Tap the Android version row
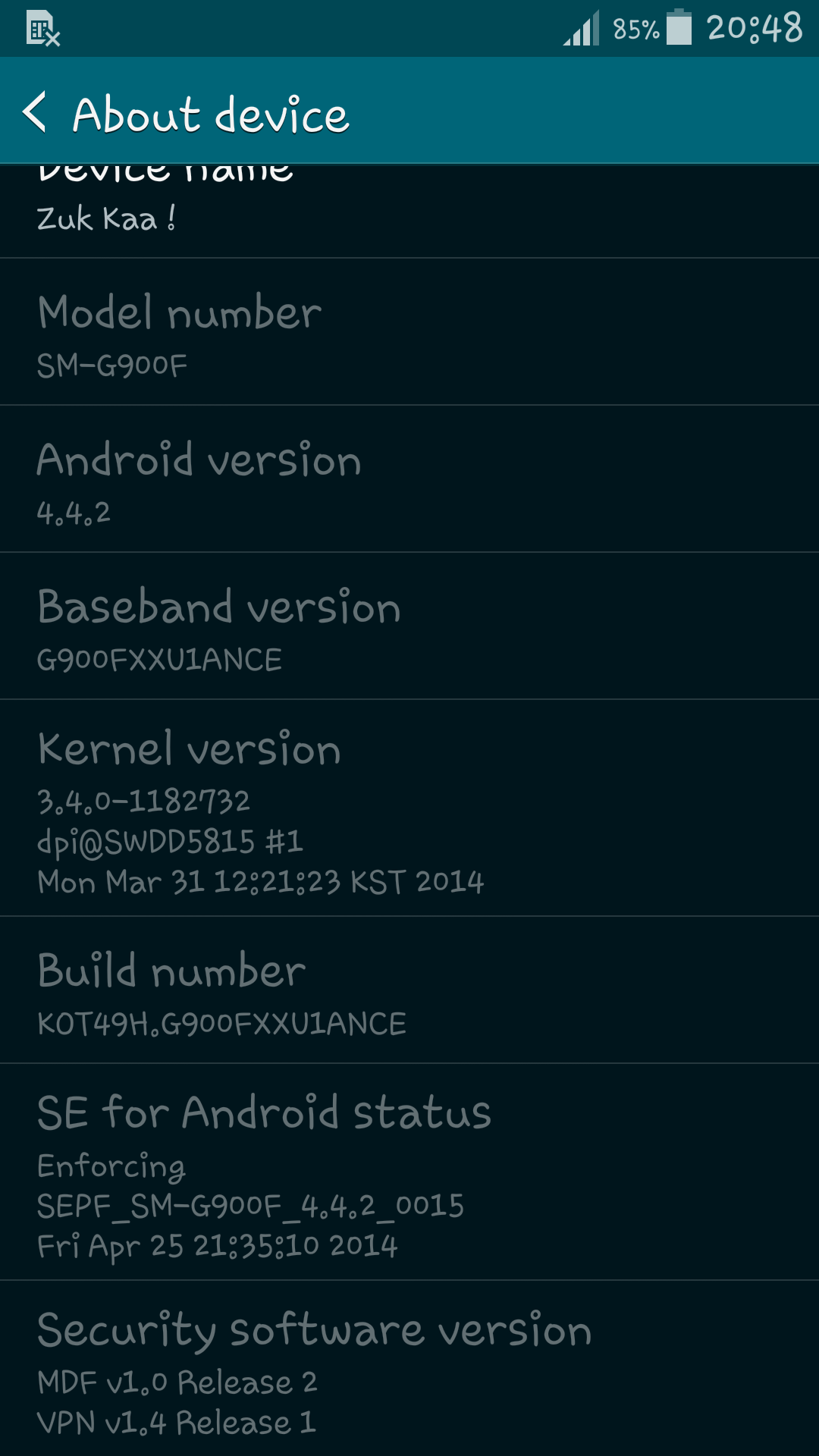Image resolution: width=819 pixels, height=1456 pixels. pos(409,479)
